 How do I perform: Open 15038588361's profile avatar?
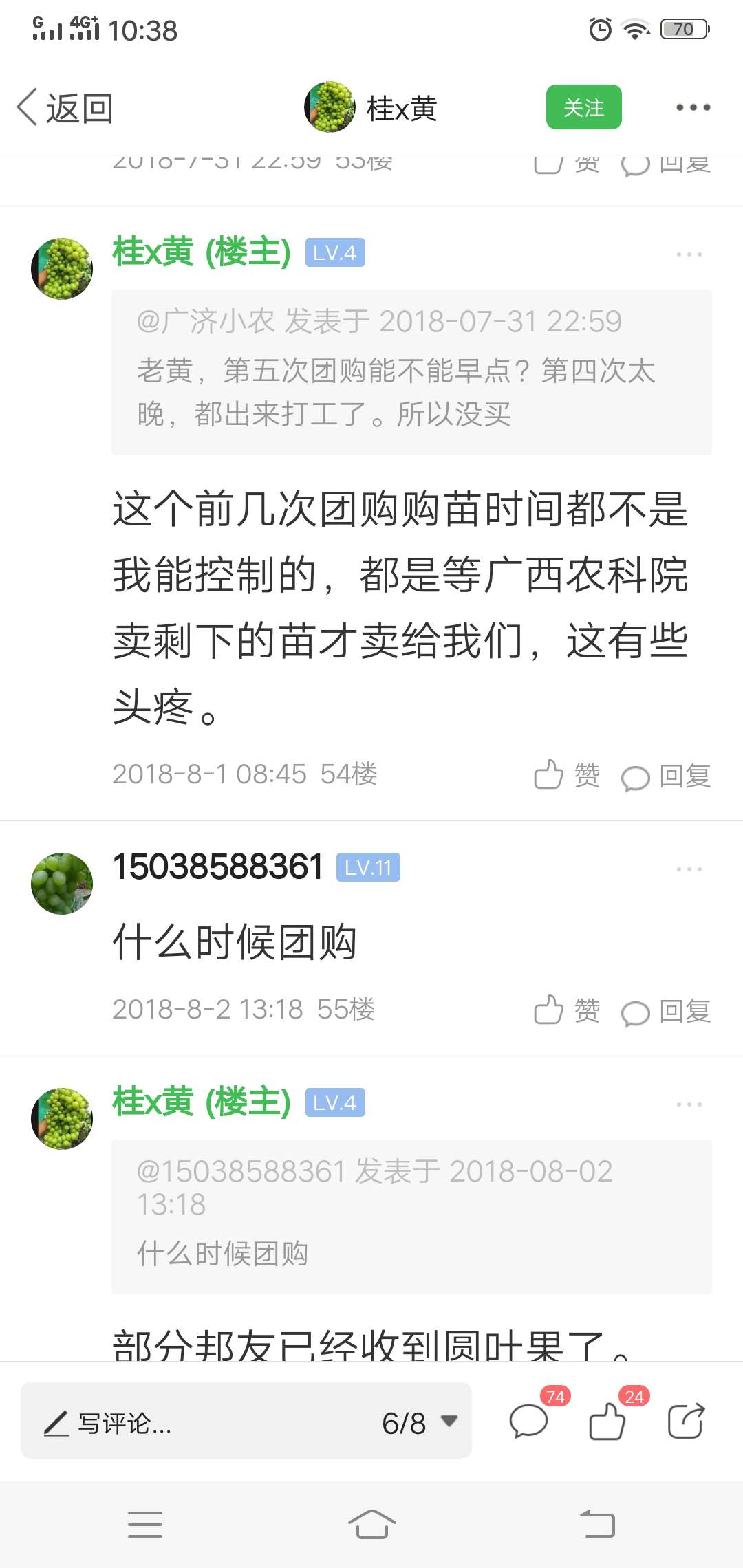pyautogui.click(x=62, y=884)
